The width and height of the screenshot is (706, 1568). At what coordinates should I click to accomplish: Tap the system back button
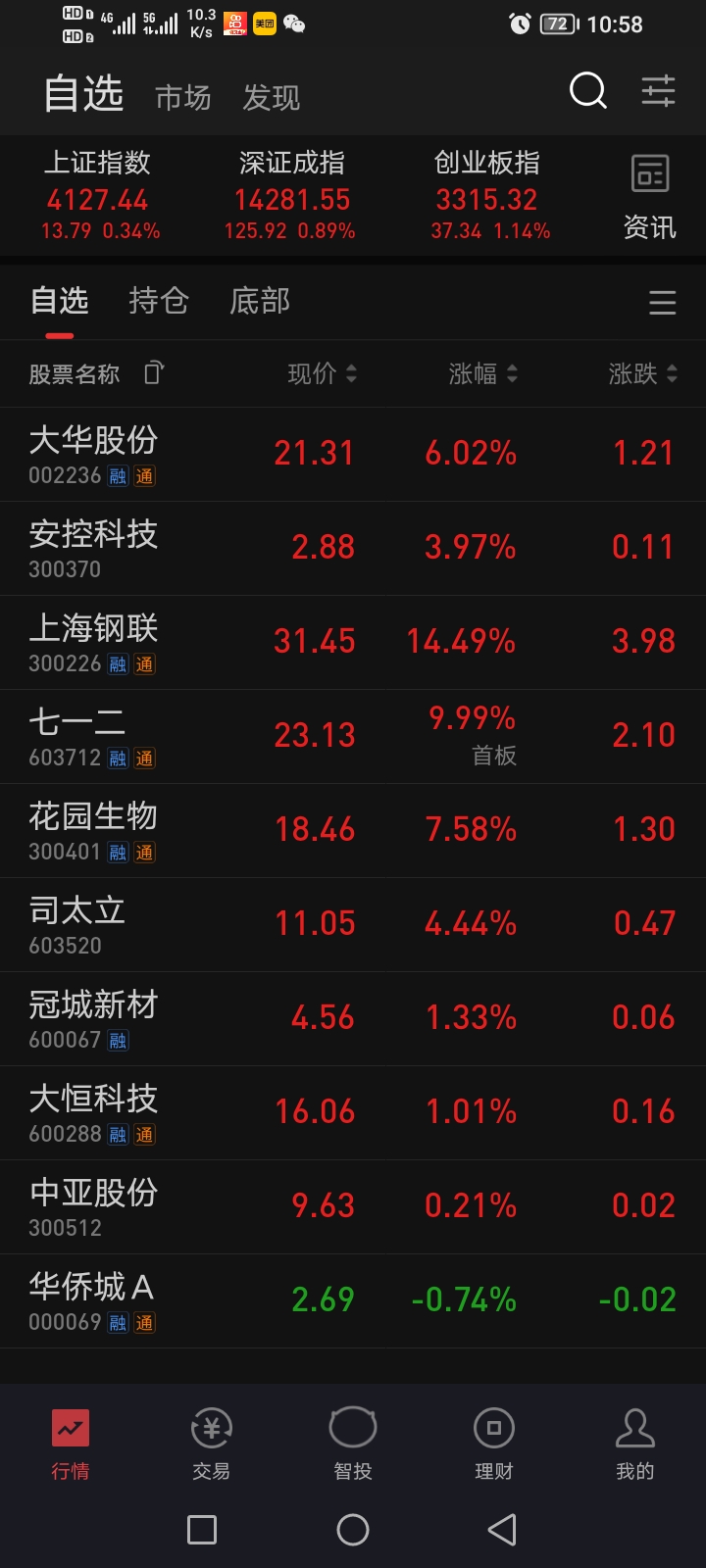(x=502, y=1530)
